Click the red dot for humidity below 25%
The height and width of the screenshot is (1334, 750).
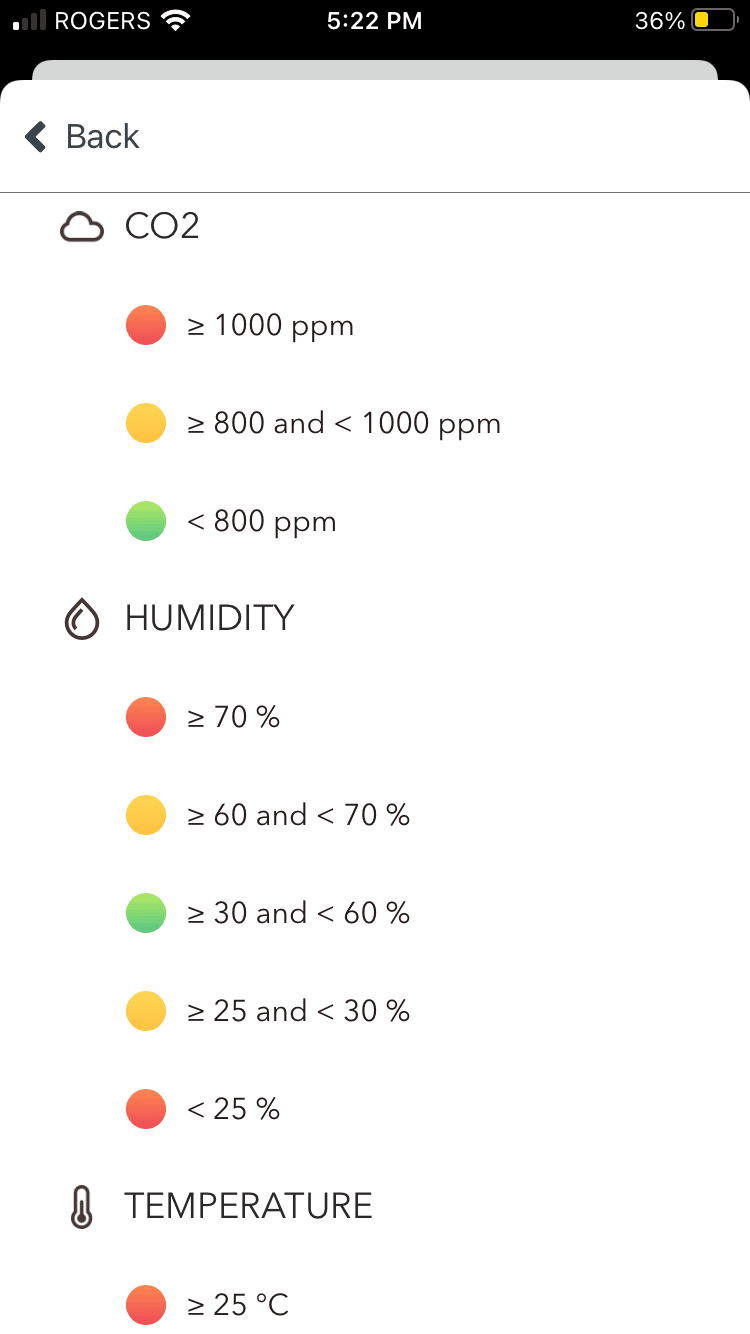146,1108
